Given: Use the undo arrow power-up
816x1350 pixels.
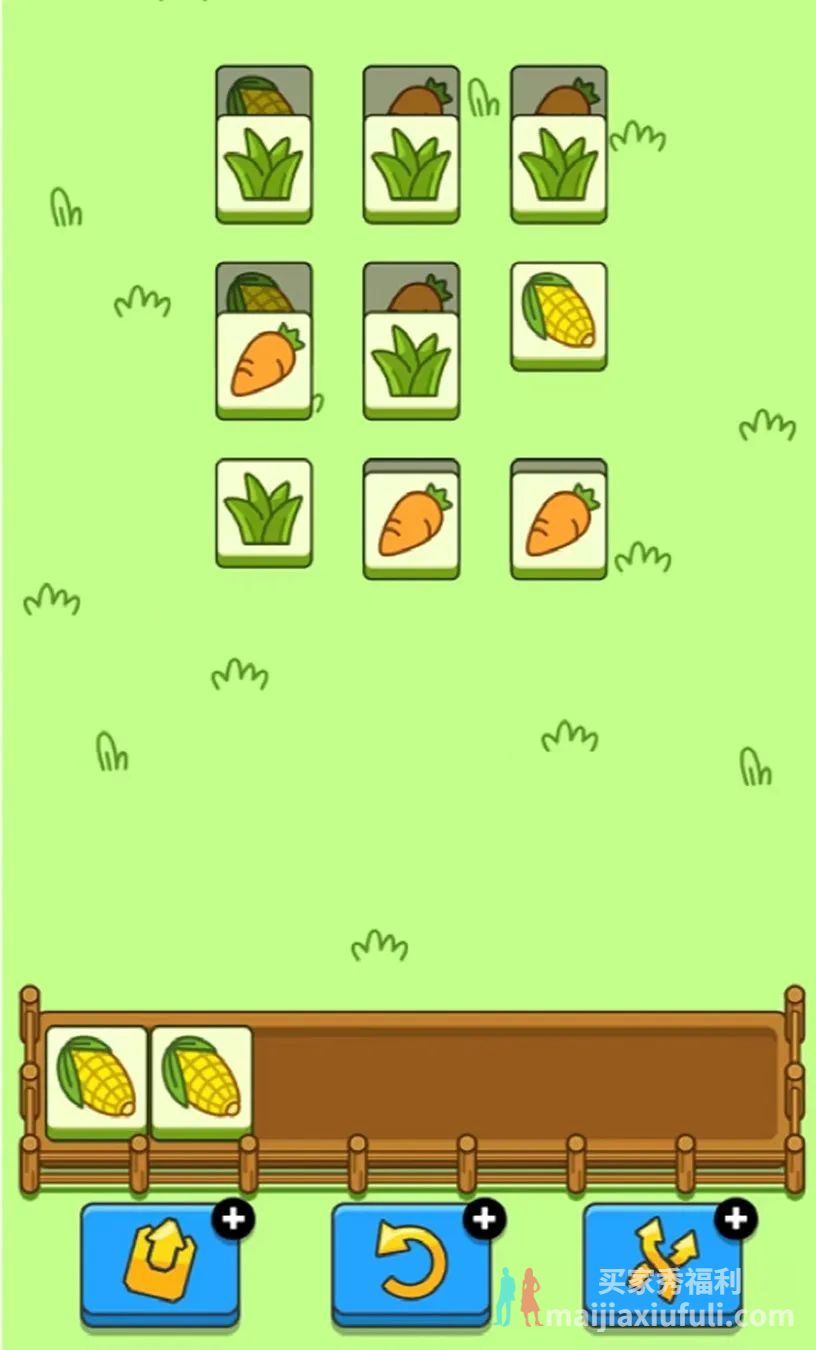Looking at the screenshot, I should point(411,1264).
